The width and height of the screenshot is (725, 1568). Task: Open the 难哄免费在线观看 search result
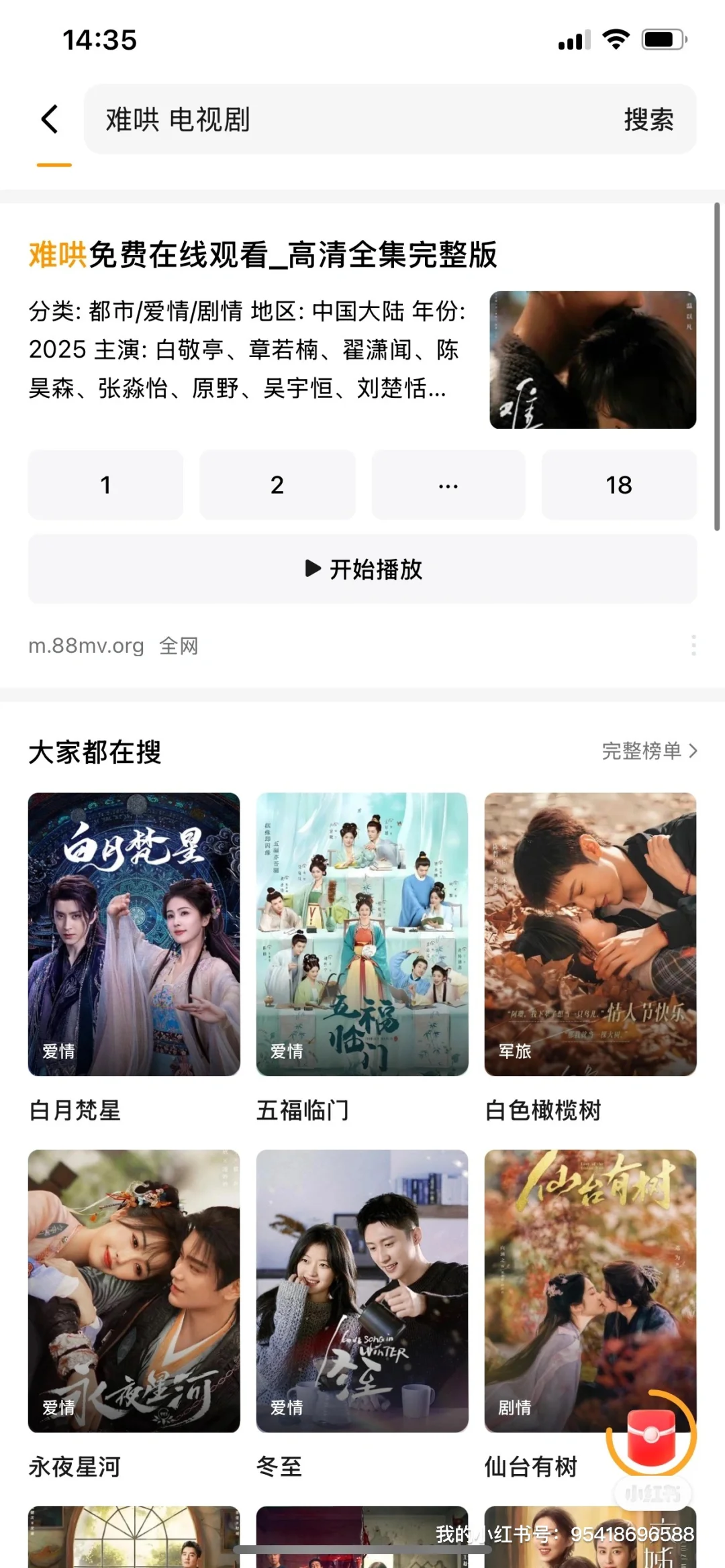(263, 255)
